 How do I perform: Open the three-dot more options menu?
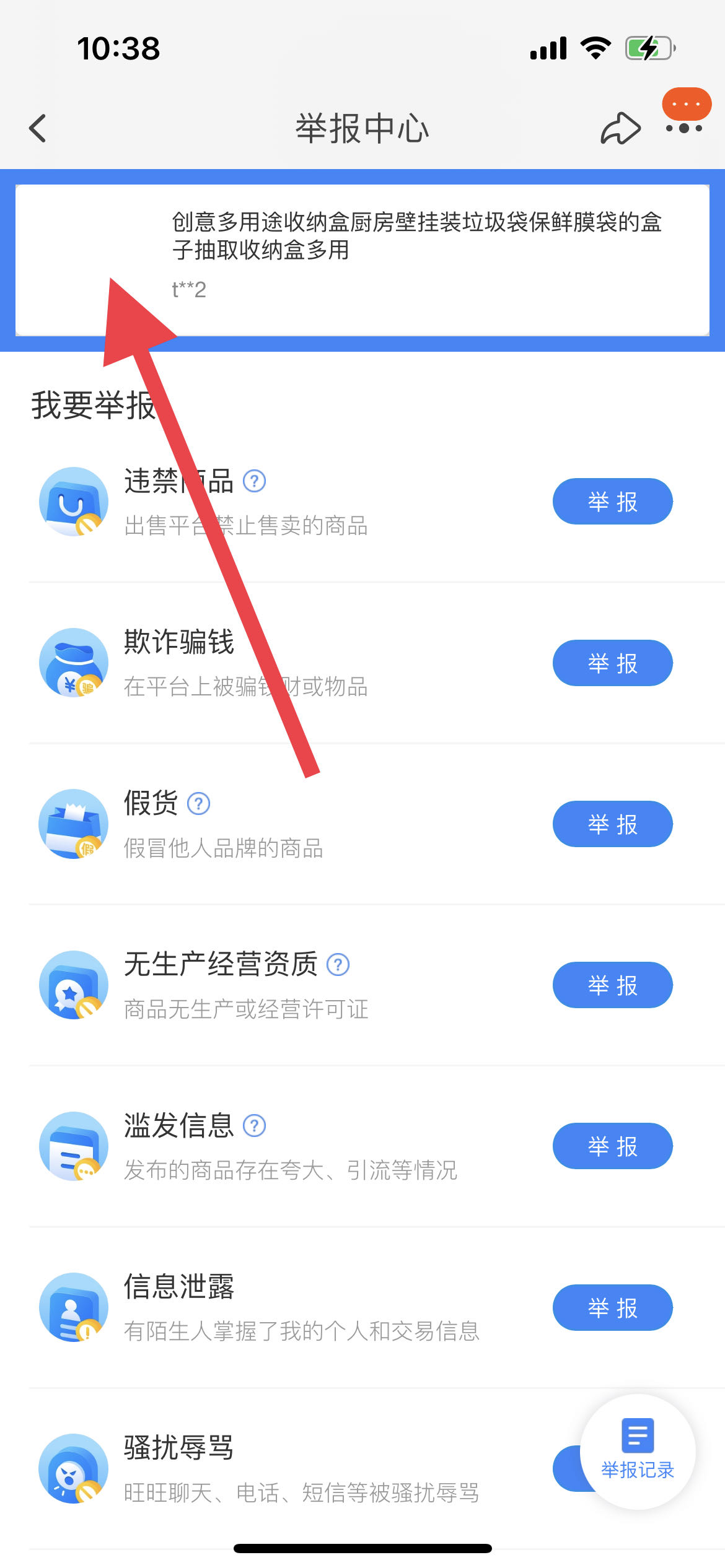click(x=684, y=128)
